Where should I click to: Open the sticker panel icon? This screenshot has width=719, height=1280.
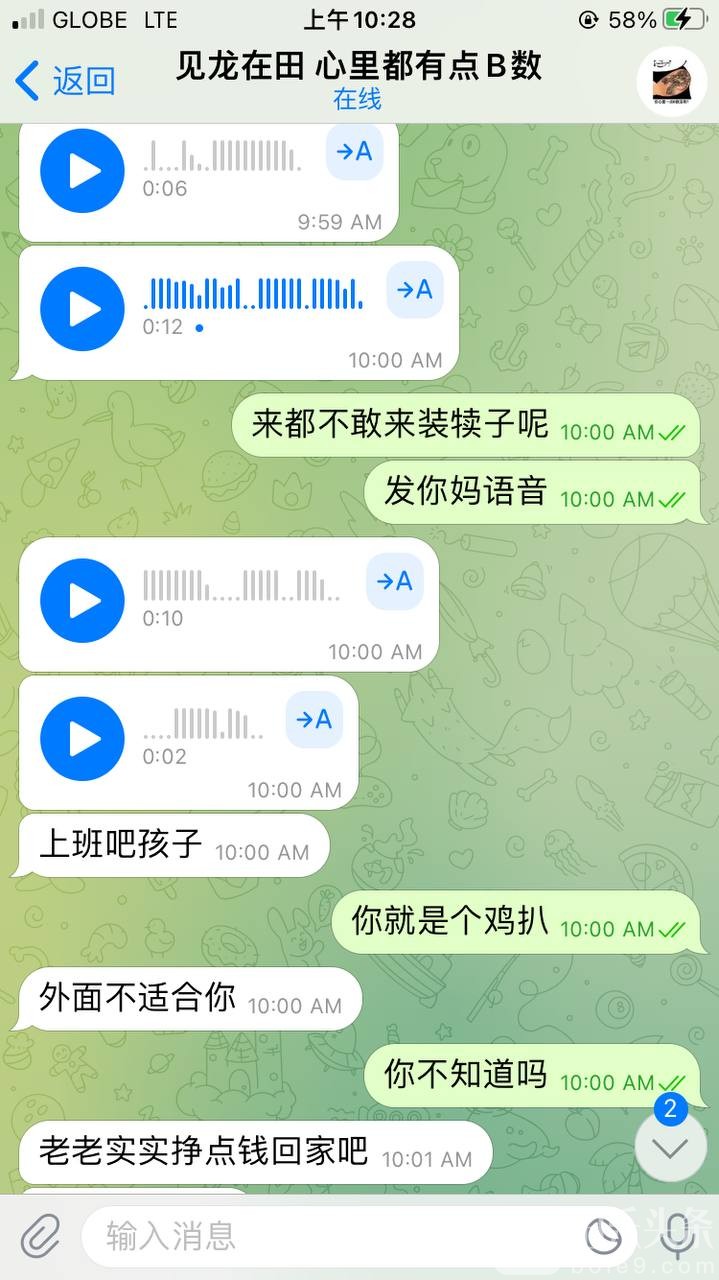tap(603, 1237)
